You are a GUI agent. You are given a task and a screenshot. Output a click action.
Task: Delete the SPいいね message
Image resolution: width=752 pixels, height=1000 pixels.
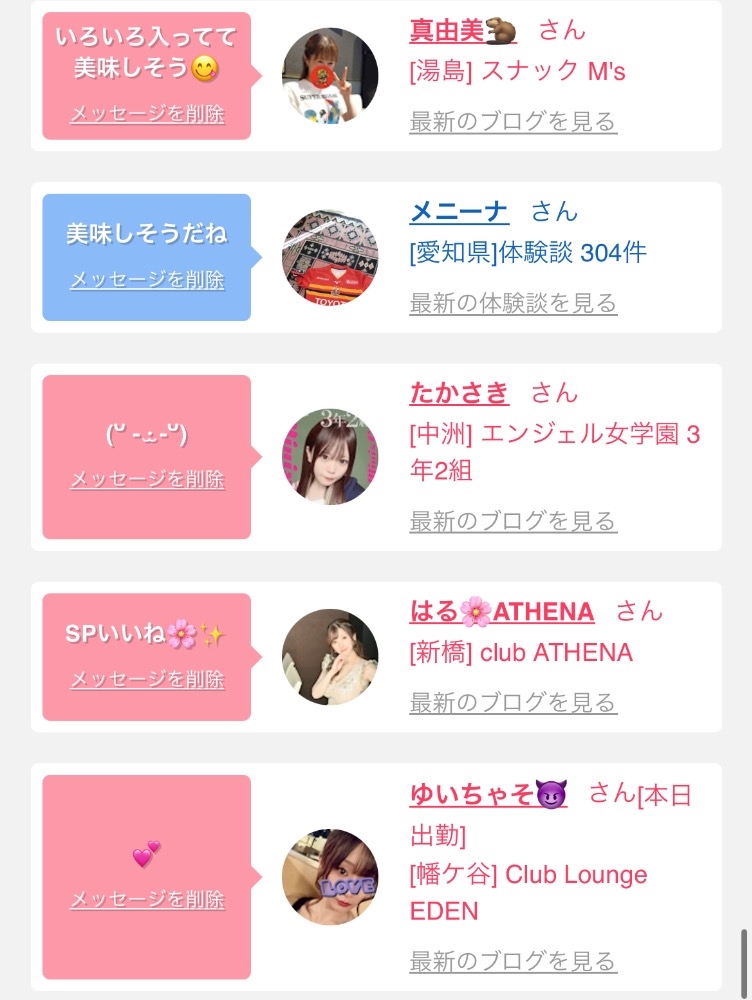[147, 679]
